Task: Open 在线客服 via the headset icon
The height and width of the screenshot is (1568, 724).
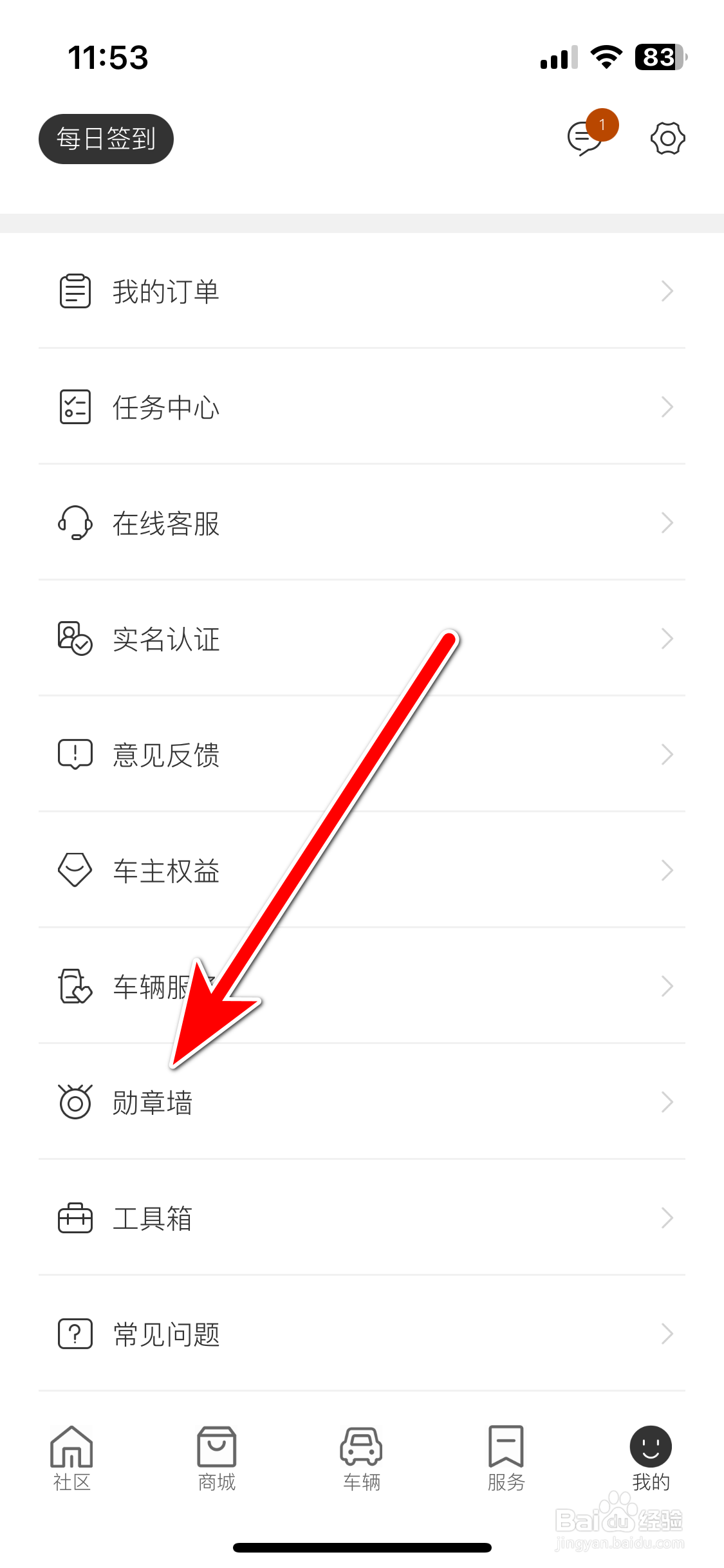Action: coord(74,523)
